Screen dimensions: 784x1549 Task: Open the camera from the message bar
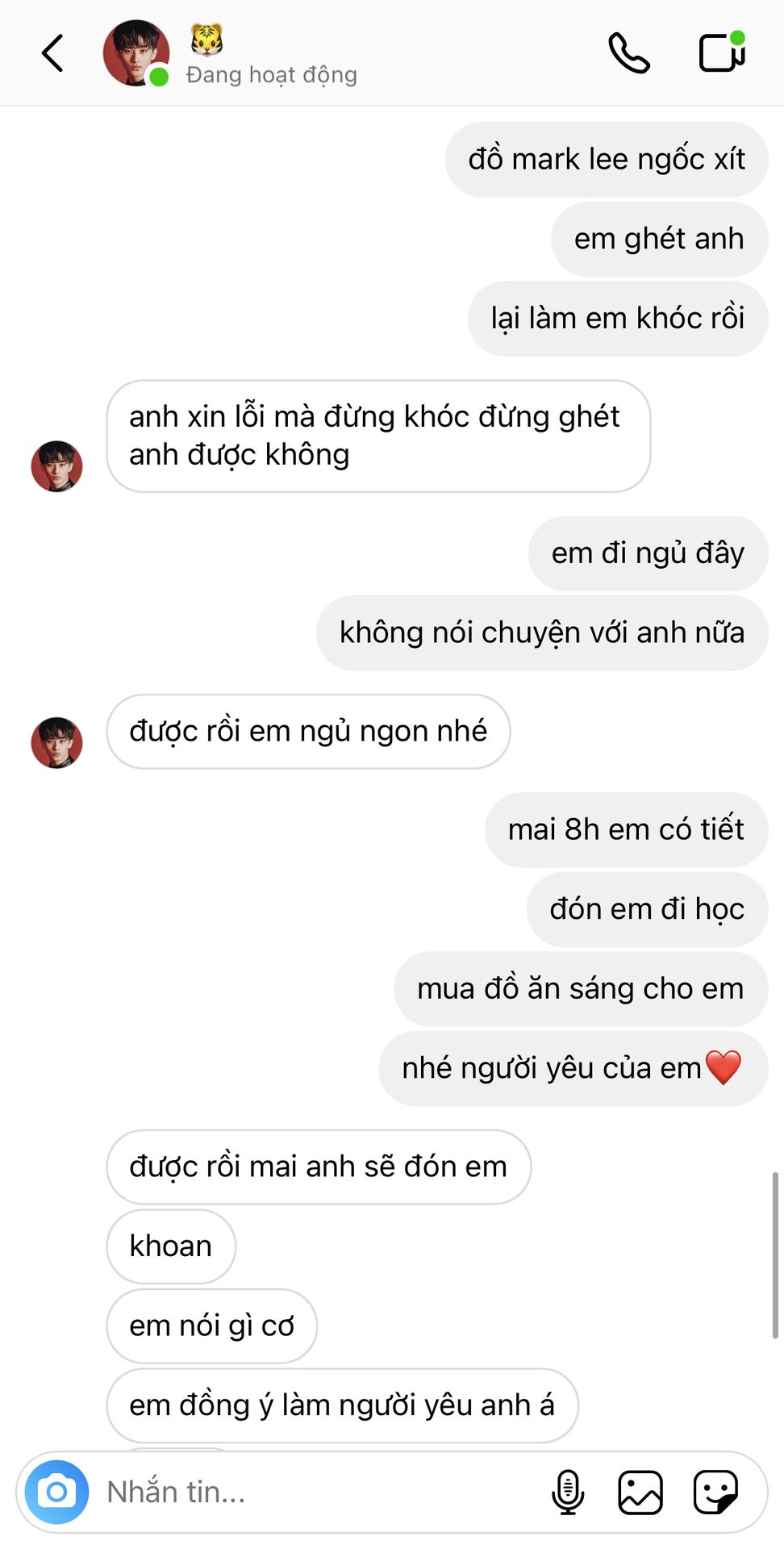pos(56,1492)
